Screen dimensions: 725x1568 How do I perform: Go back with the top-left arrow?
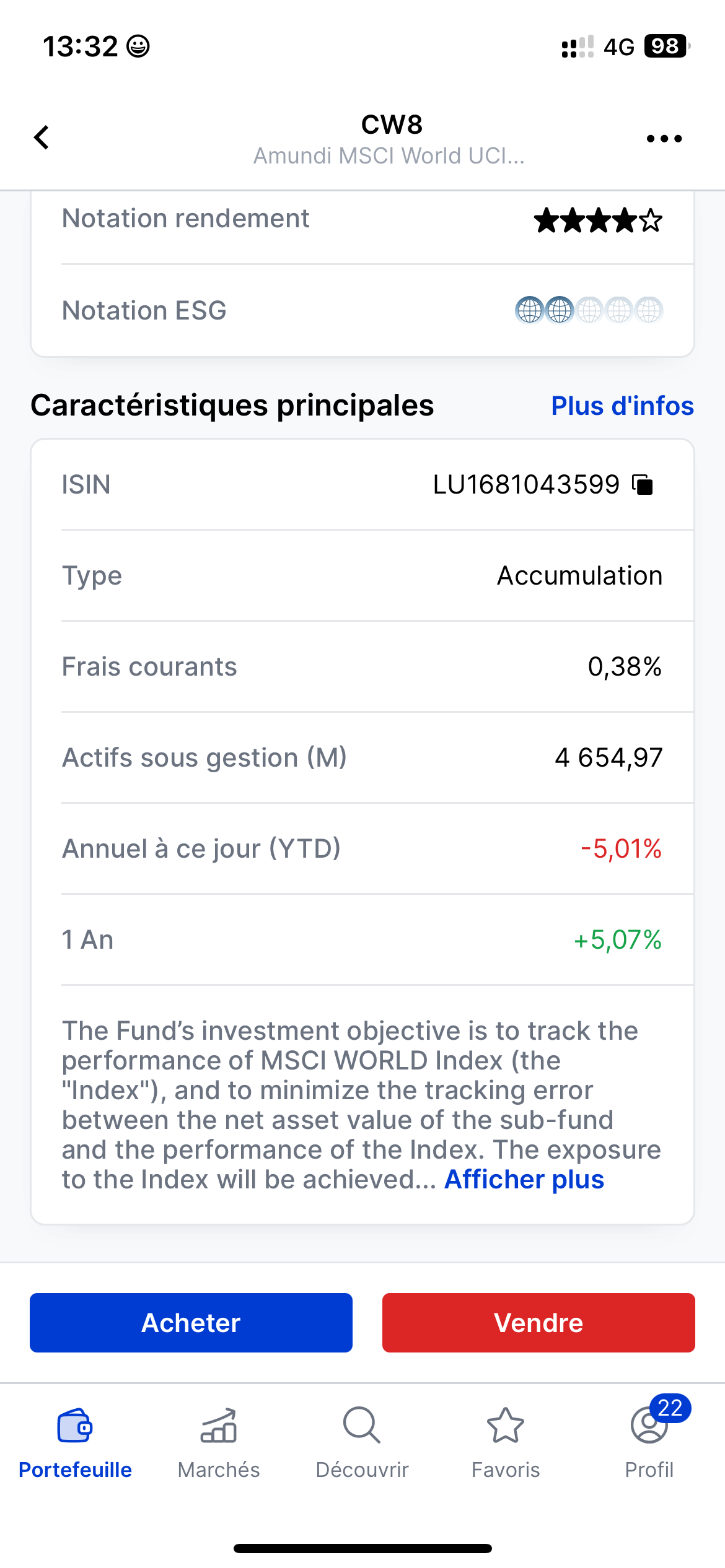coord(42,137)
